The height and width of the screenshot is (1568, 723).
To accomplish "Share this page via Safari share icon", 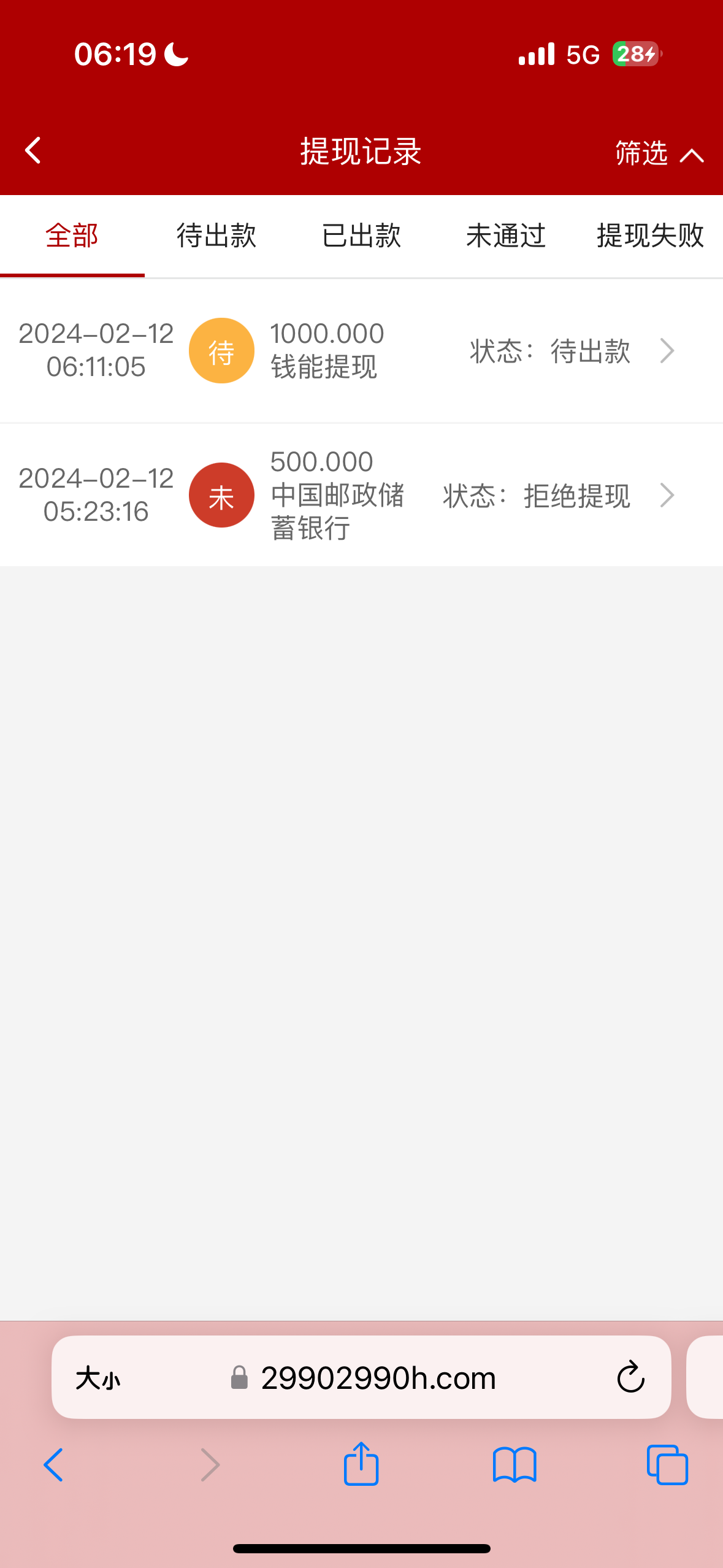I will 361,1464.
